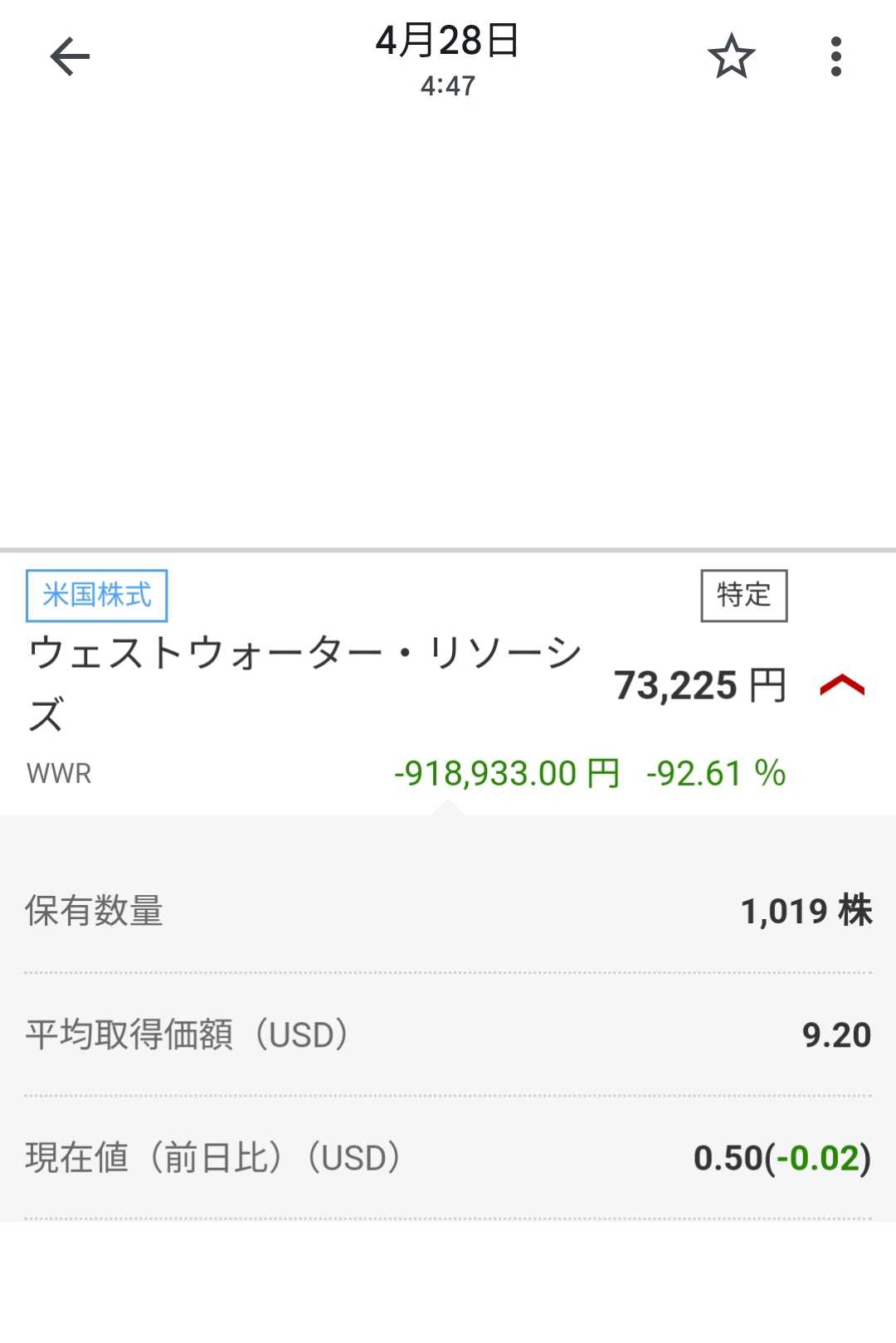Mark this photo as favorite with the star
896x1343 pixels.
[x=731, y=57]
